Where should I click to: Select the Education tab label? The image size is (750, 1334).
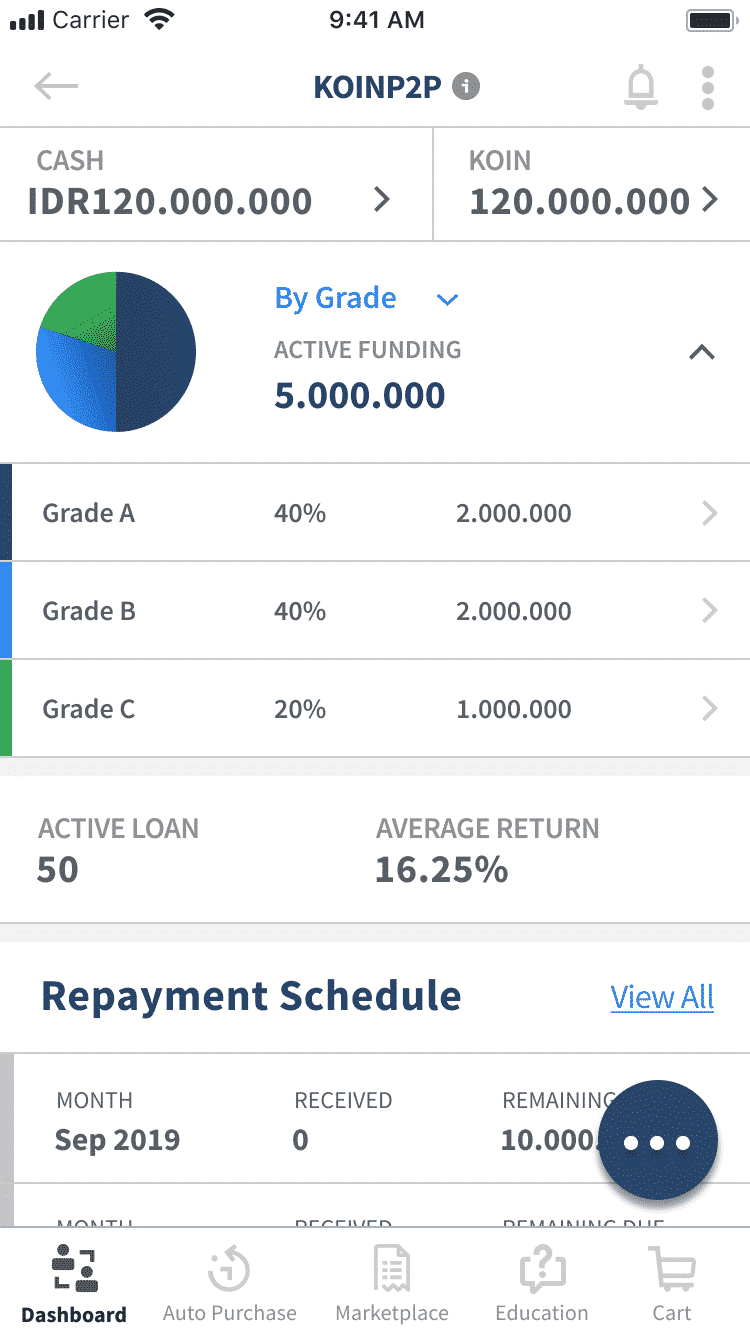(541, 1313)
